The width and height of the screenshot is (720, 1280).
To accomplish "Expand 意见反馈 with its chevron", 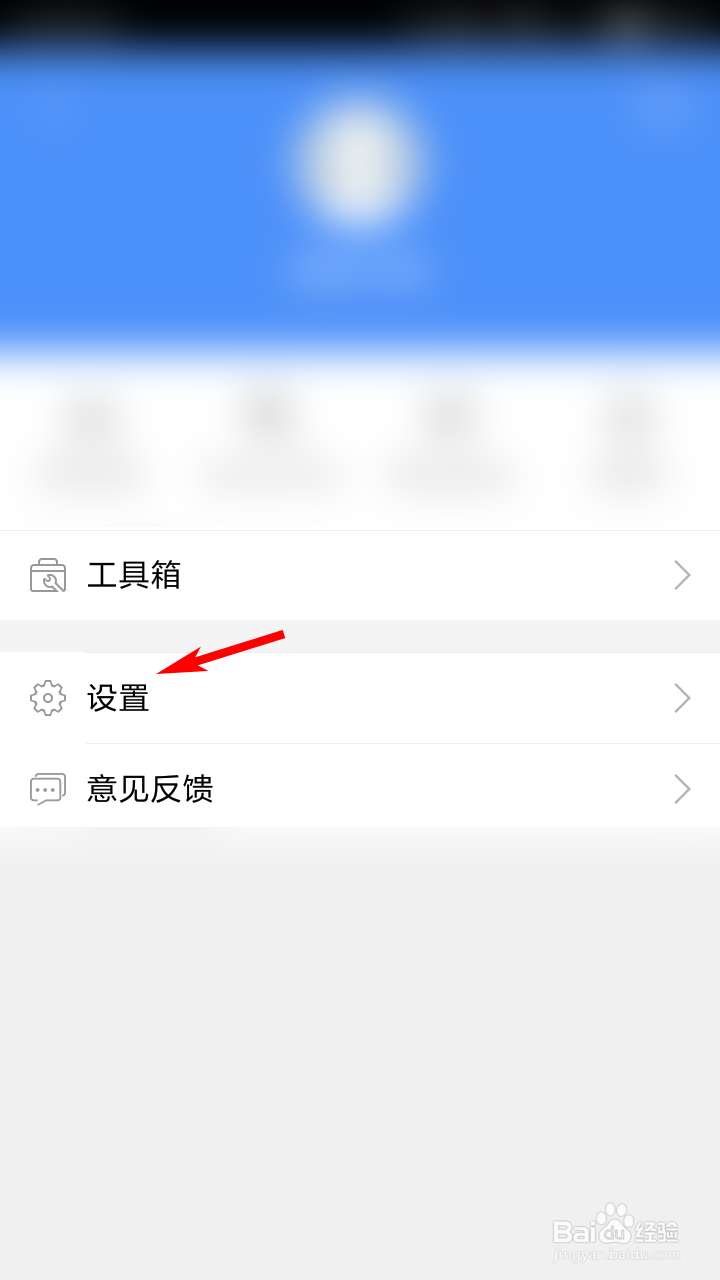I will pyautogui.click(x=682, y=789).
